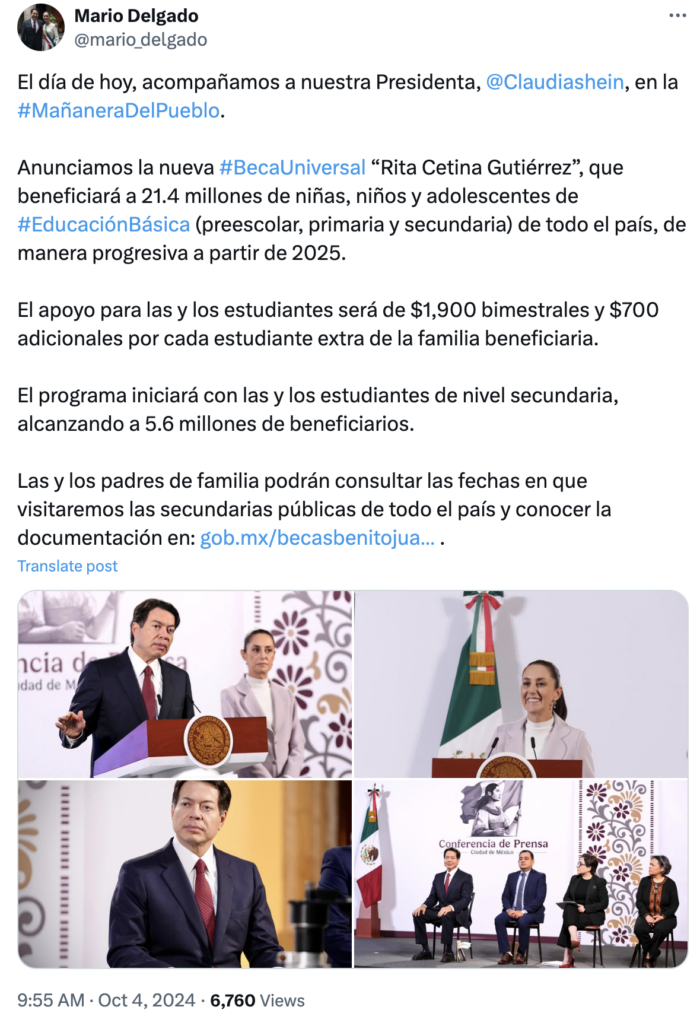Tap Translate post
The width and height of the screenshot is (700, 1029).
click(67, 566)
